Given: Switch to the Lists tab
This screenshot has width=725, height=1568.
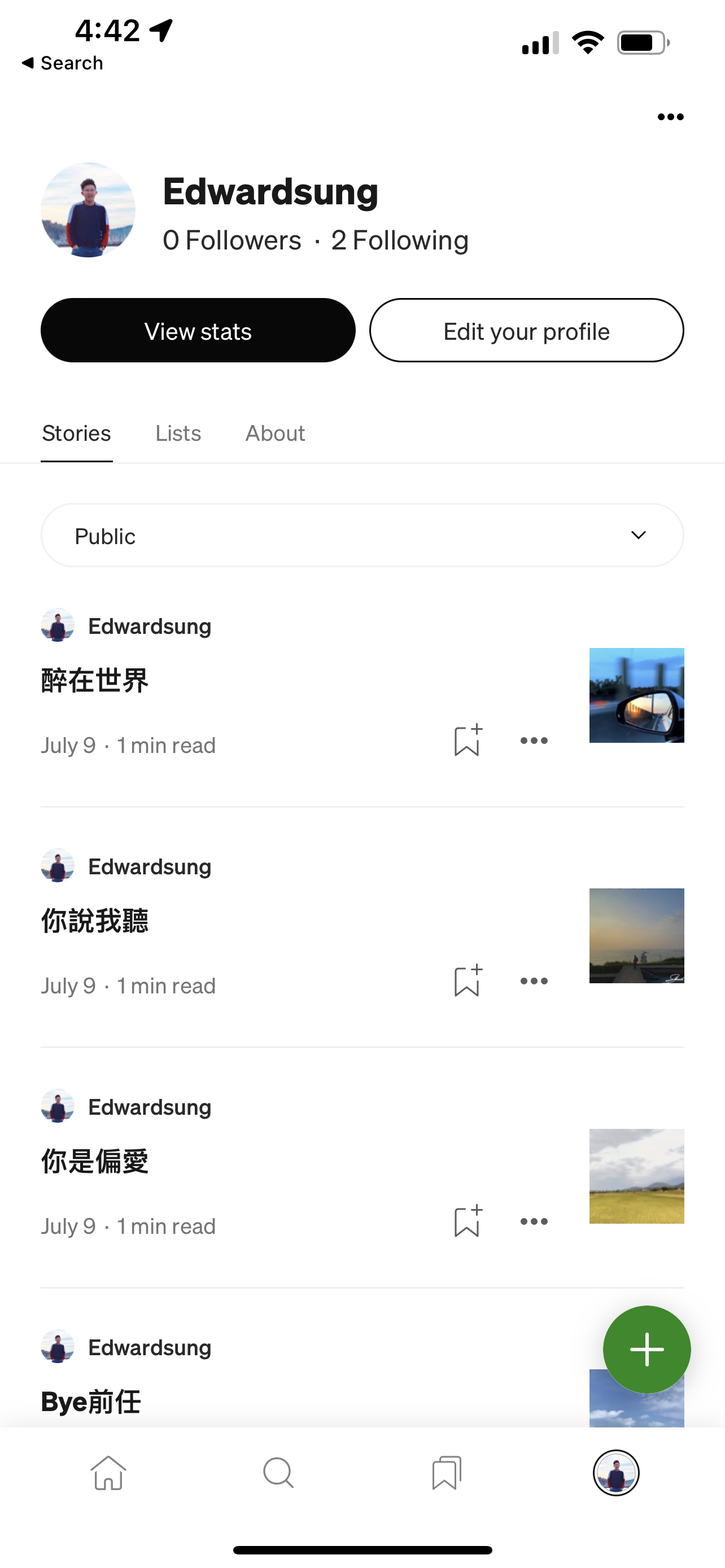Looking at the screenshot, I should coord(178,433).
